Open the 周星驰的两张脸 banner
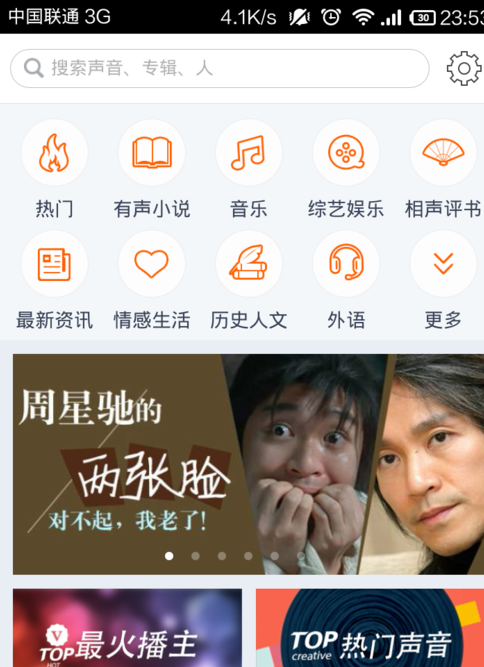484x667 pixels. [x=248, y=464]
